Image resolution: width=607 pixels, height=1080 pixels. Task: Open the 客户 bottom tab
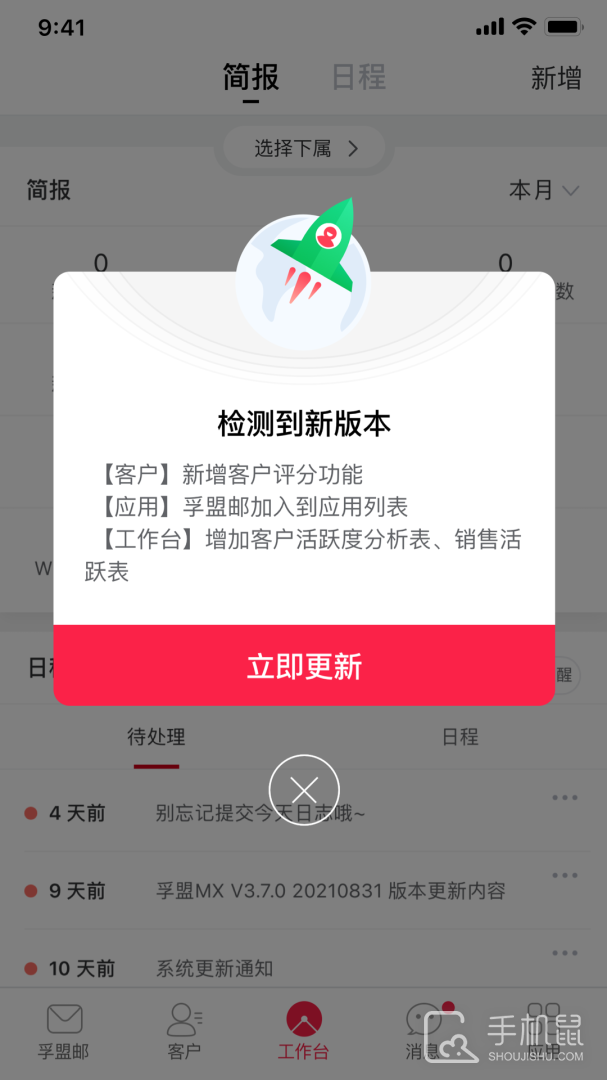pos(184,1031)
